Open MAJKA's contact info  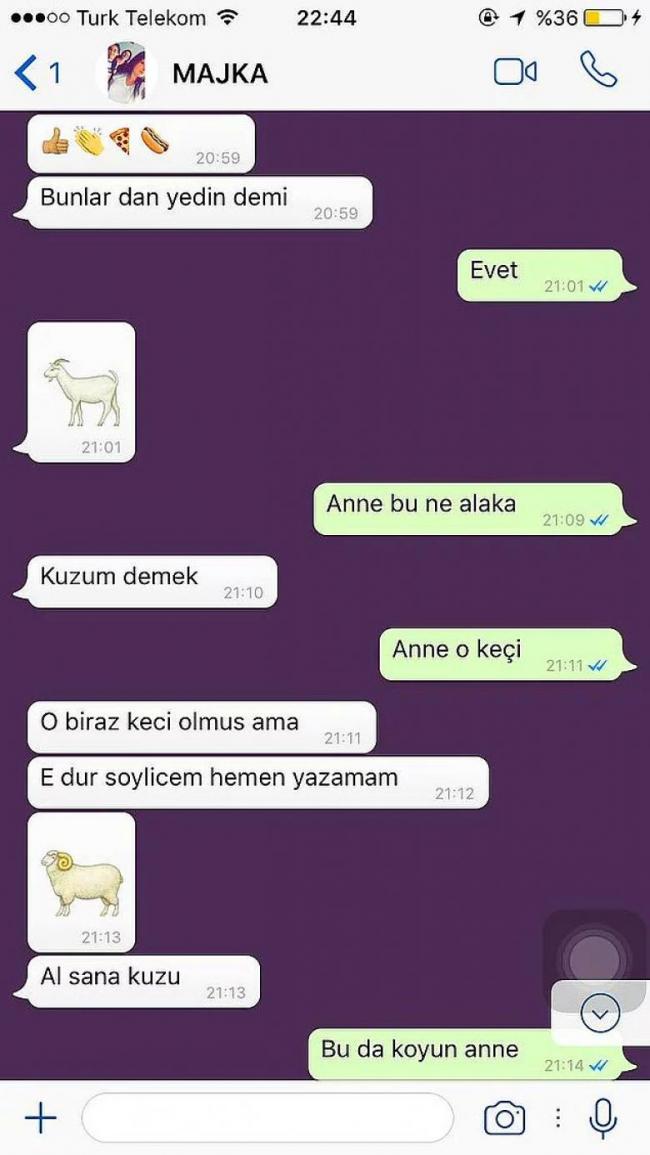(x=219, y=73)
